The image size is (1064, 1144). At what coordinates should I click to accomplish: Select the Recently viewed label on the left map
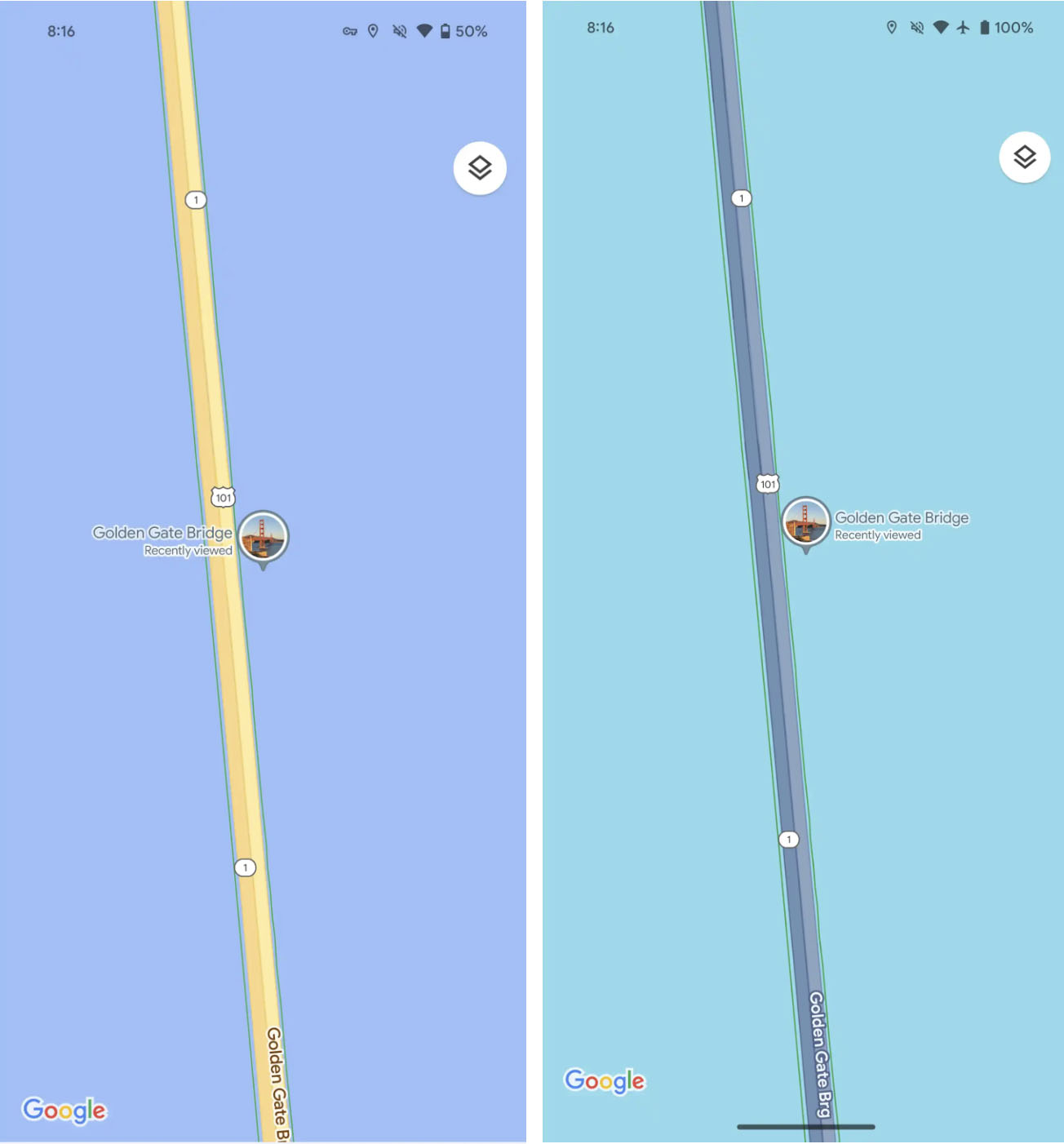(x=188, y=551)
